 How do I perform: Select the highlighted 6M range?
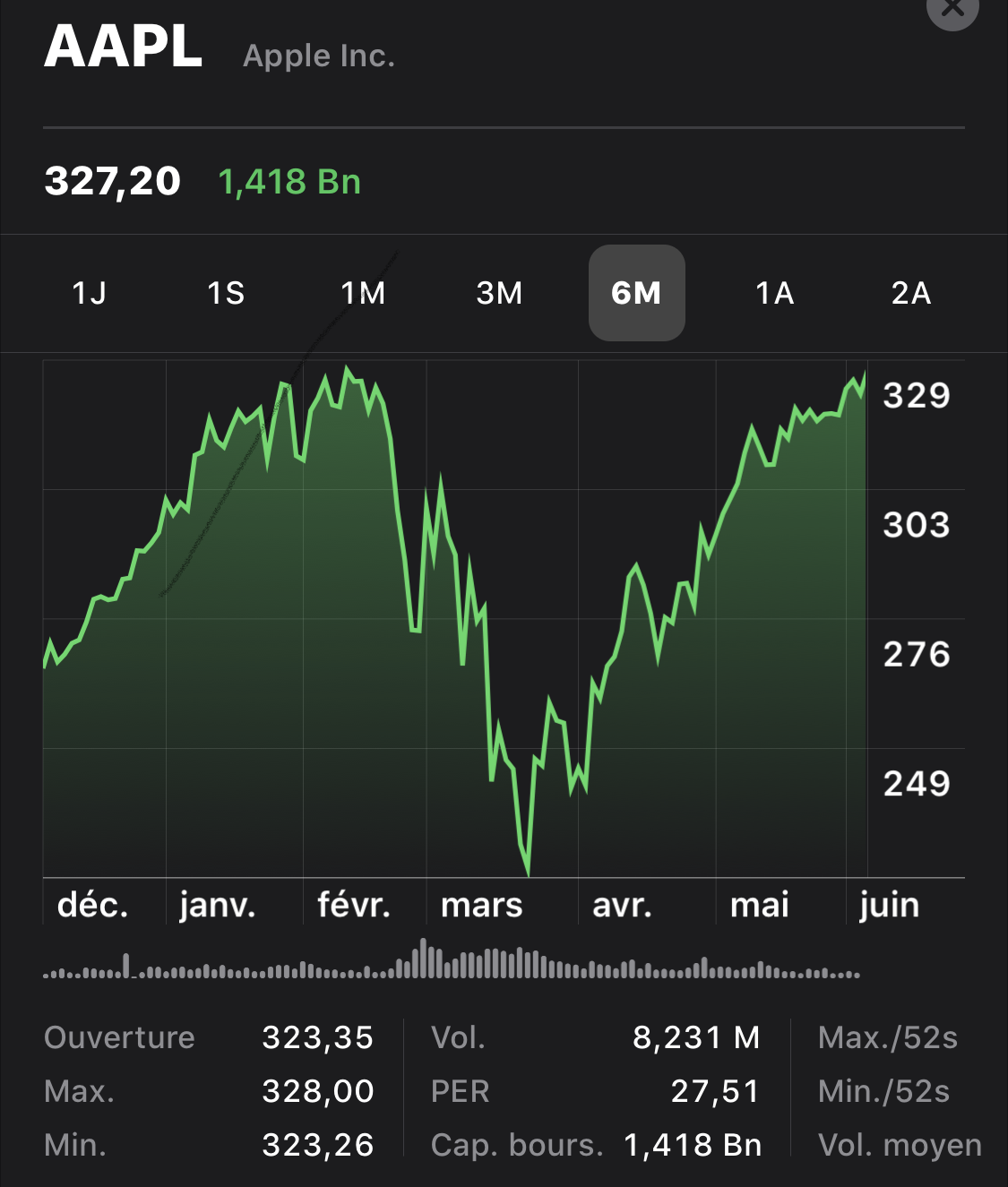click(x=636, y=293)
